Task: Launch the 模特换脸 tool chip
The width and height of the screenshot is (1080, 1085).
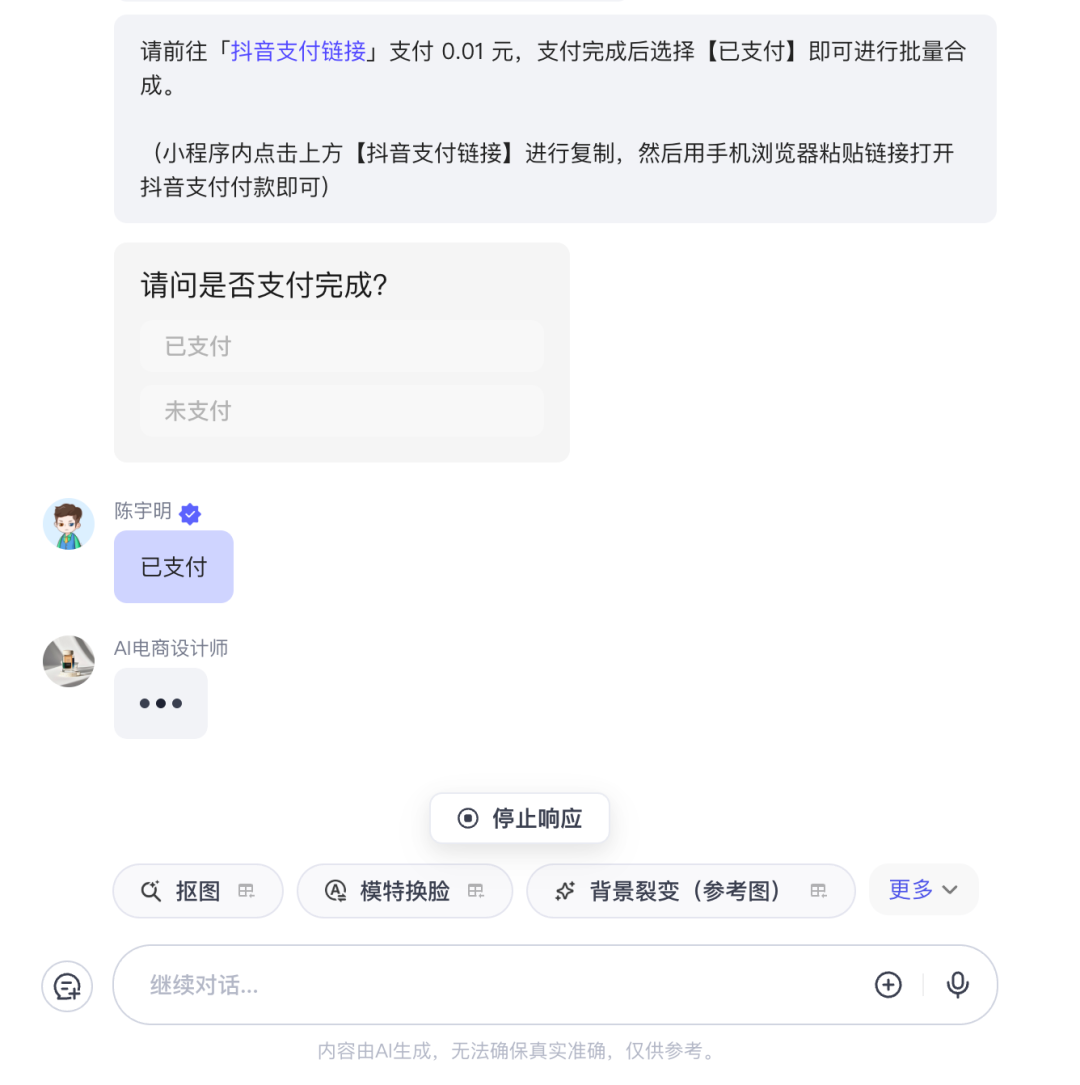Action: coord(404,891)
